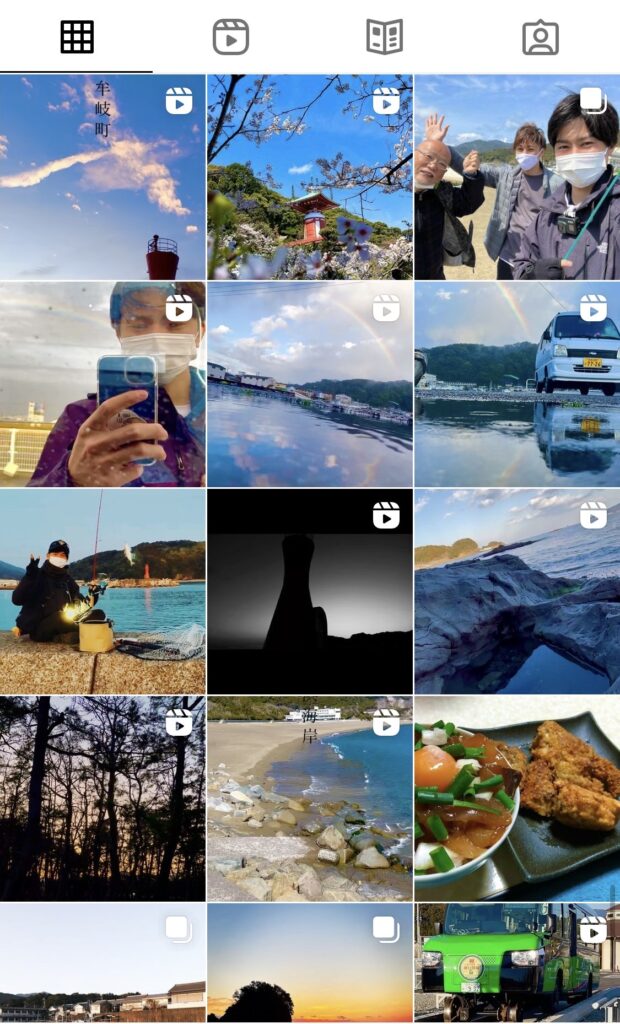This screenshot has height=1024, width=620.
Task: Open the tagged photos tab
Action: pyautogui.click(x=540, y=37)
